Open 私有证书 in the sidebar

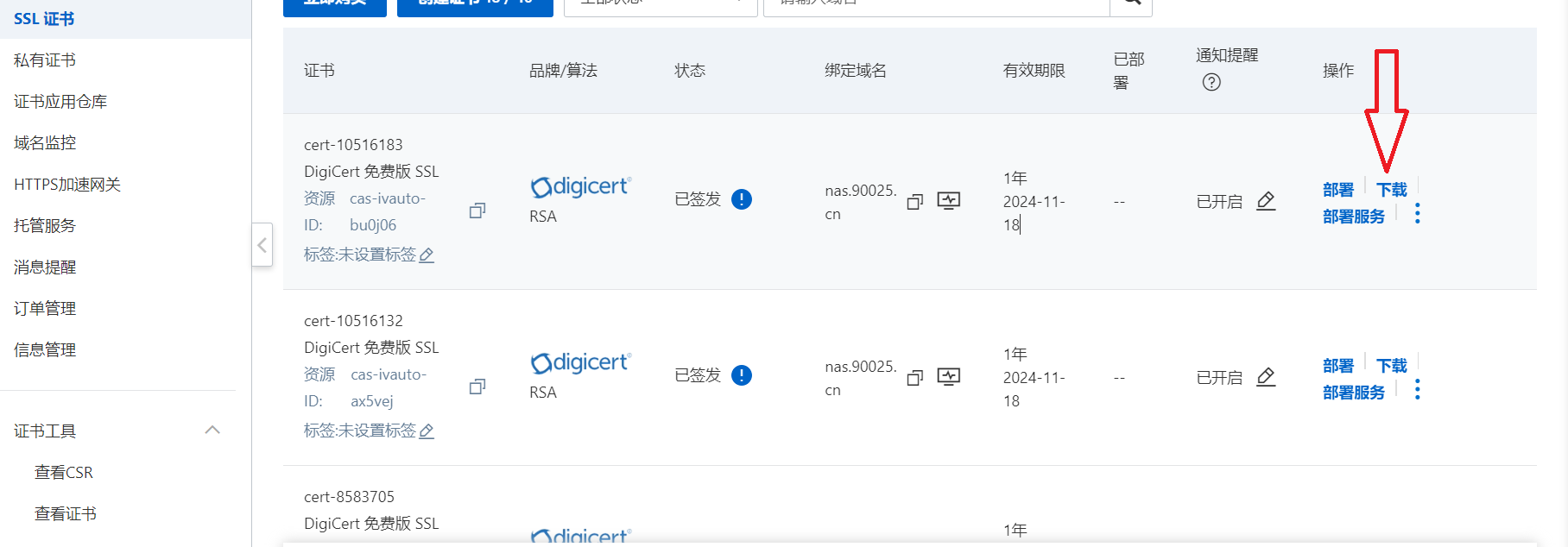(x=45, y=60)
